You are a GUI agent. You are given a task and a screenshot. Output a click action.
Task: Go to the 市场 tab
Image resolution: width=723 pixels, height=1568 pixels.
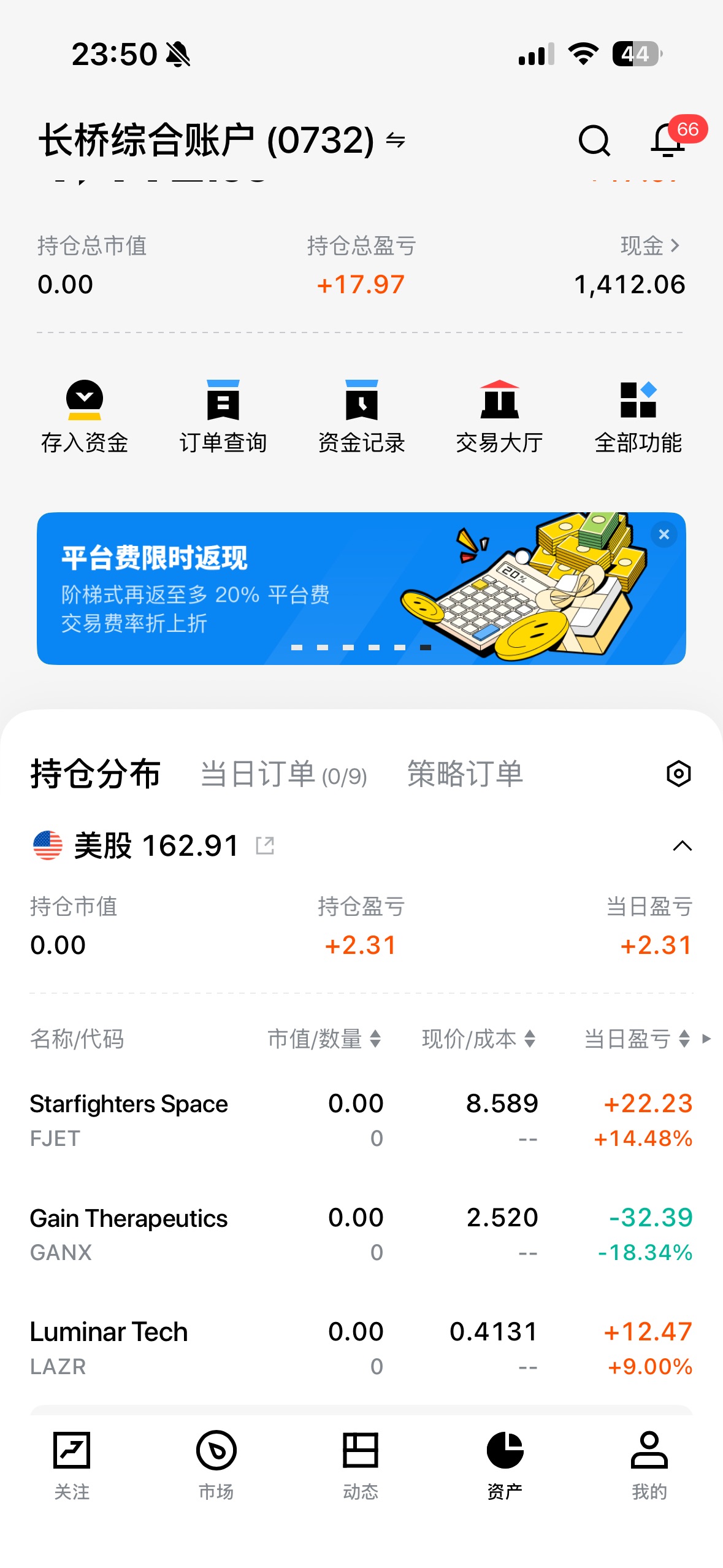216,1464
